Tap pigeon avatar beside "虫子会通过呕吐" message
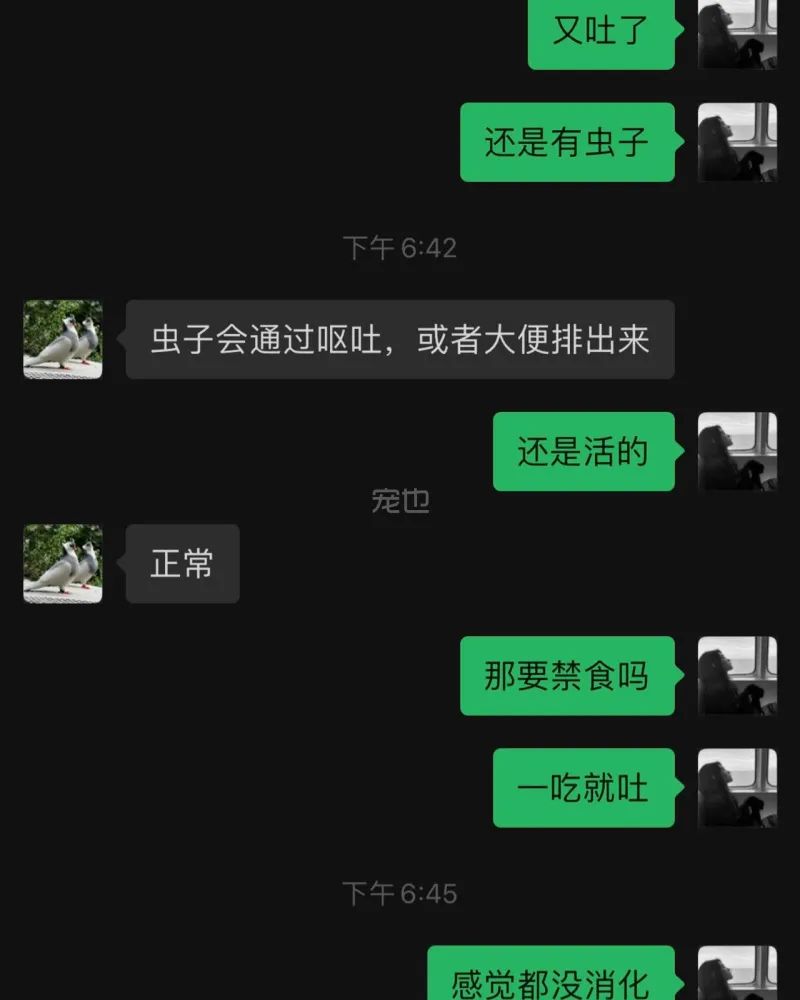The height and width of the screenshot is (1000, 800). point(63,339)
